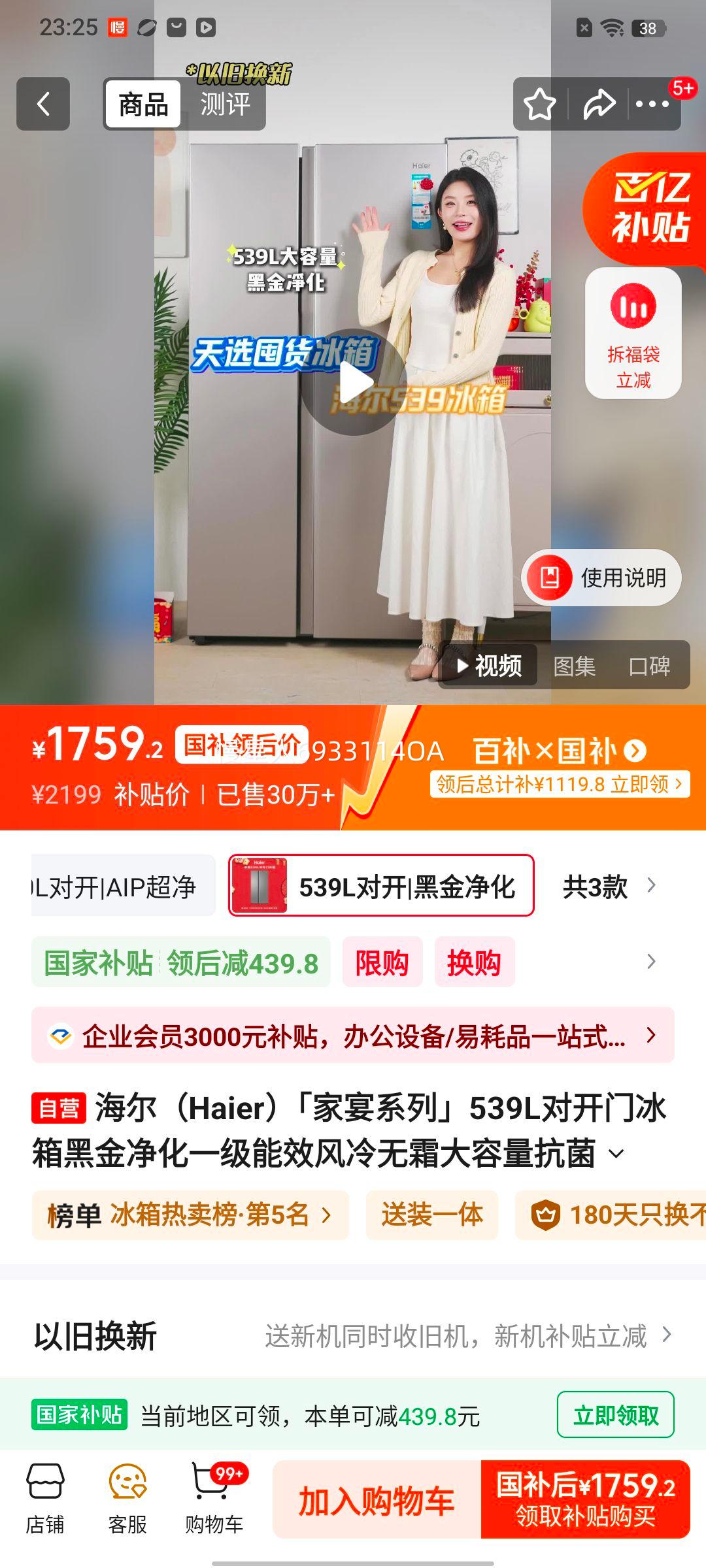Click the 拆福袋立减 lucky bag icon
Image resolution: width=706 pixels, height=1568 pixels.
633,320
